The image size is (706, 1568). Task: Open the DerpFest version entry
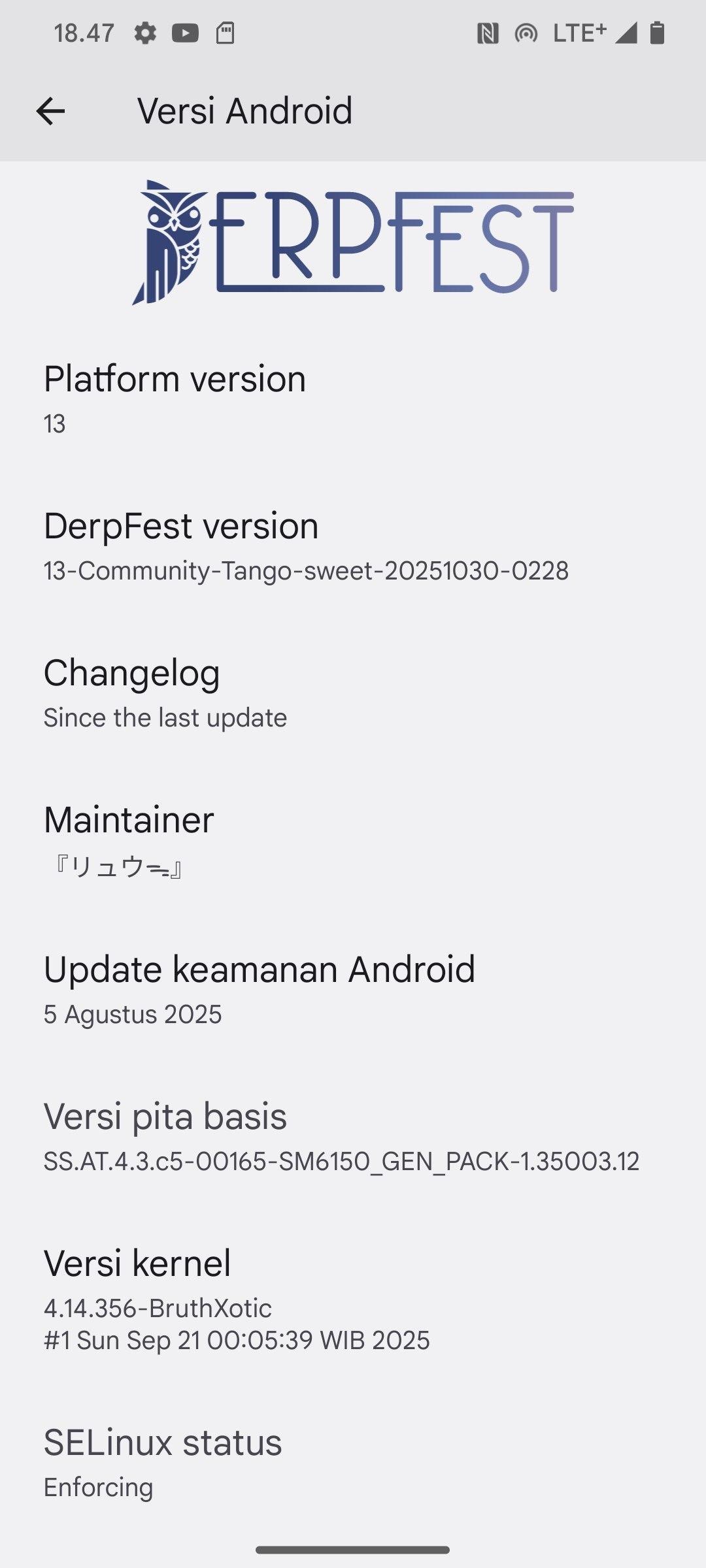(x=353, y=546)
